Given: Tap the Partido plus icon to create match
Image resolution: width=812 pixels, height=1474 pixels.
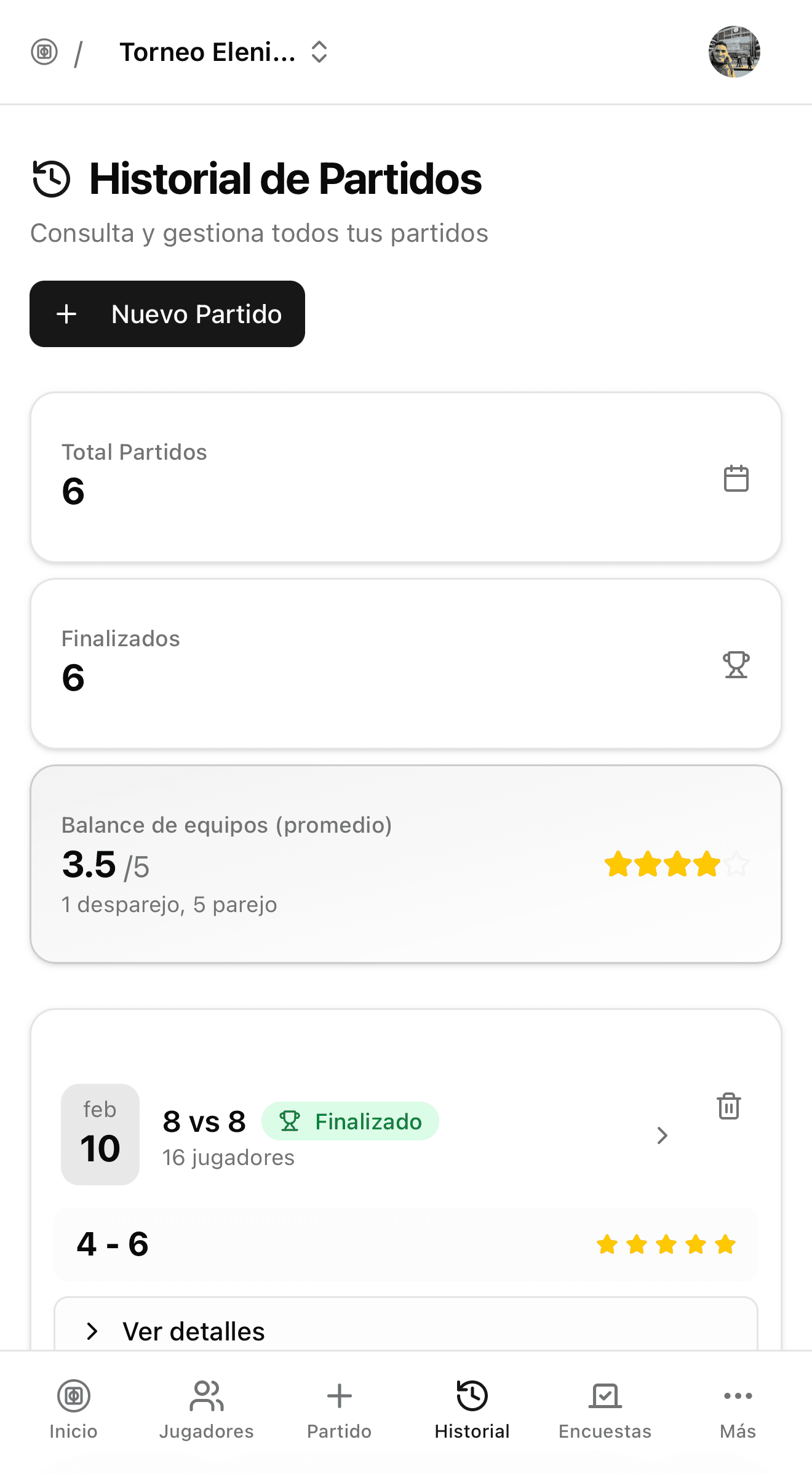Looking at the screenshot, I should (338, 1396).
